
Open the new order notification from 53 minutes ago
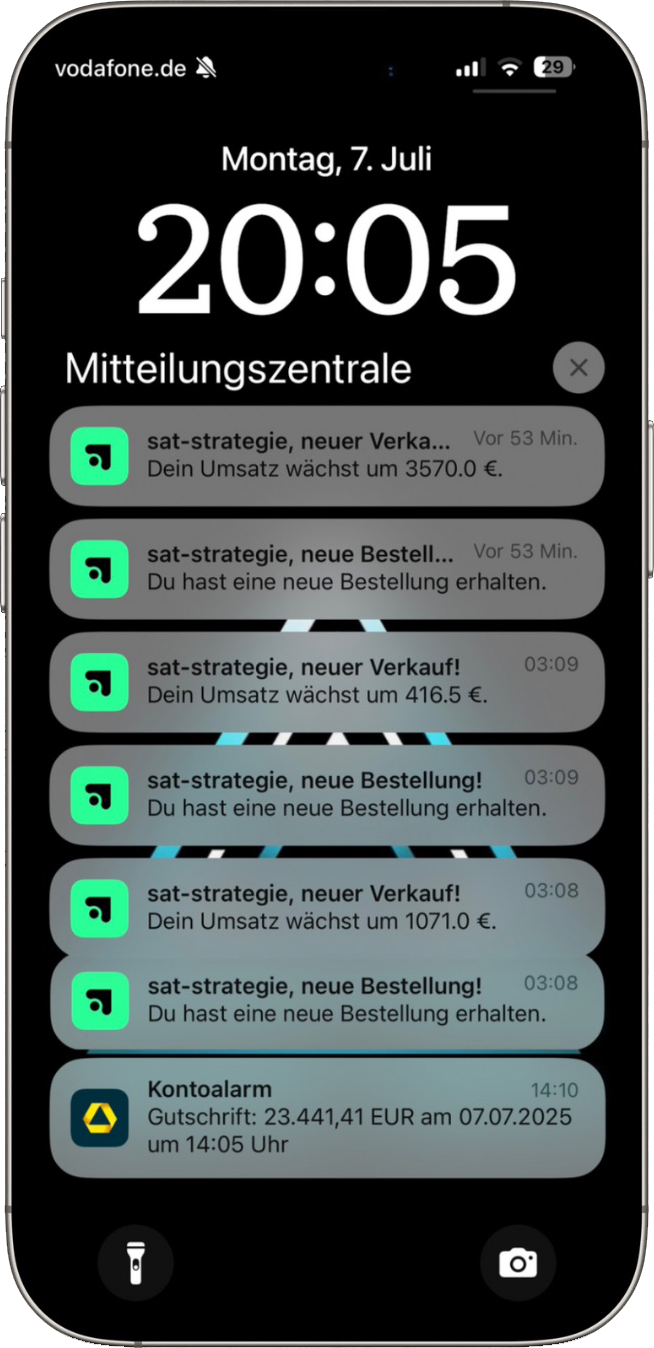[327, 568]
